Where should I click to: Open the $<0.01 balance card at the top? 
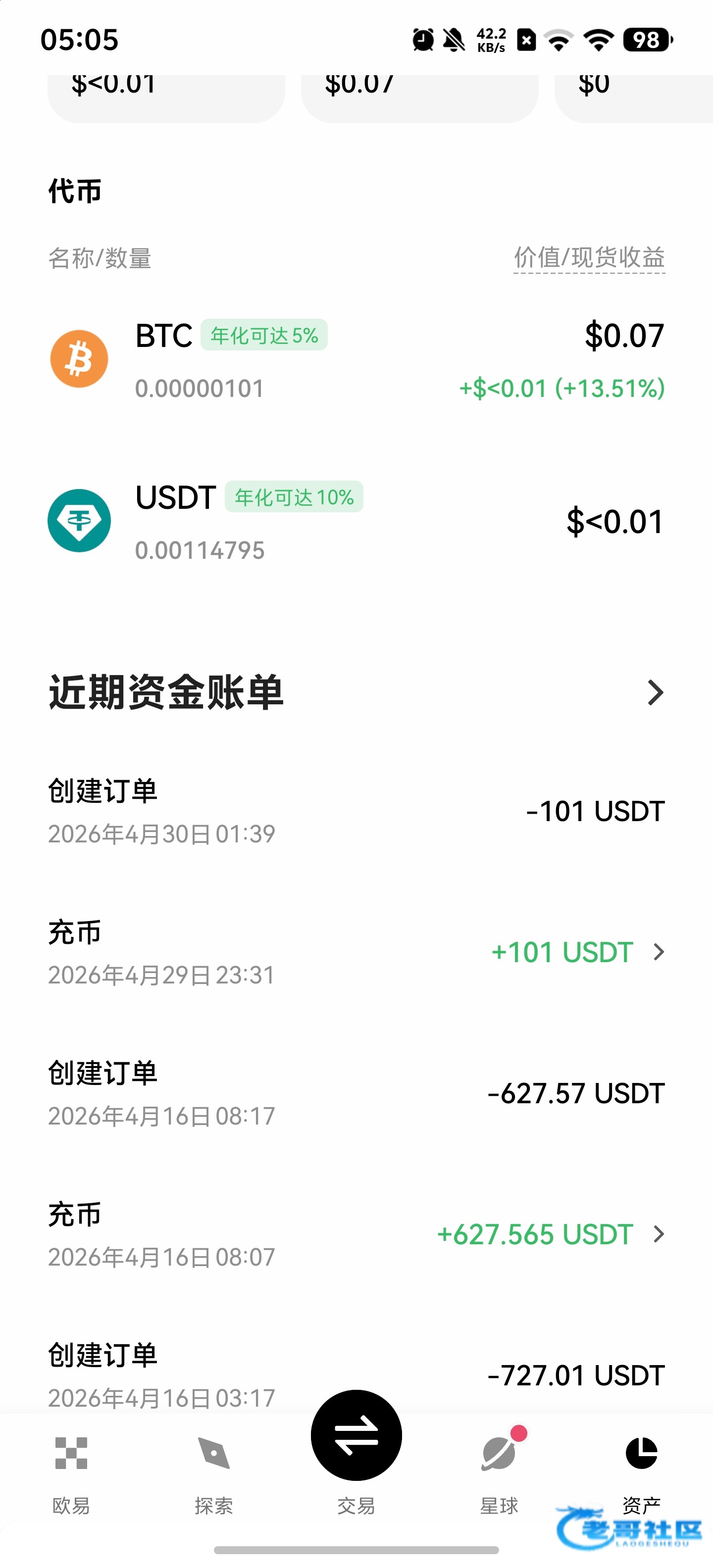coord(166,98)
